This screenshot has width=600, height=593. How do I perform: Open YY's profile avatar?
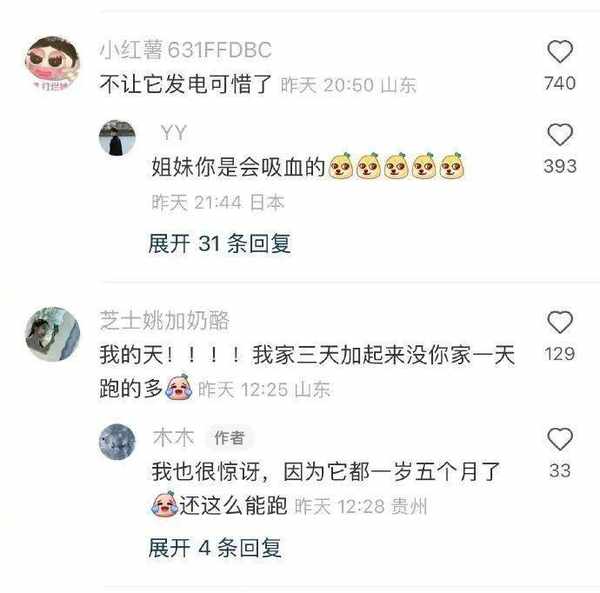117,138
